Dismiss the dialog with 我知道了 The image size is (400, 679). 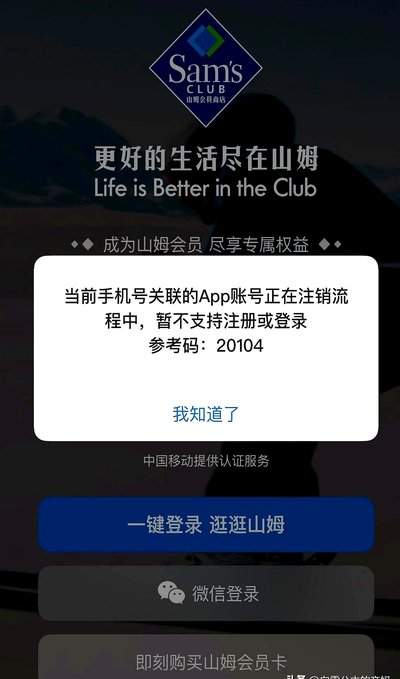(x=206, y=414)
